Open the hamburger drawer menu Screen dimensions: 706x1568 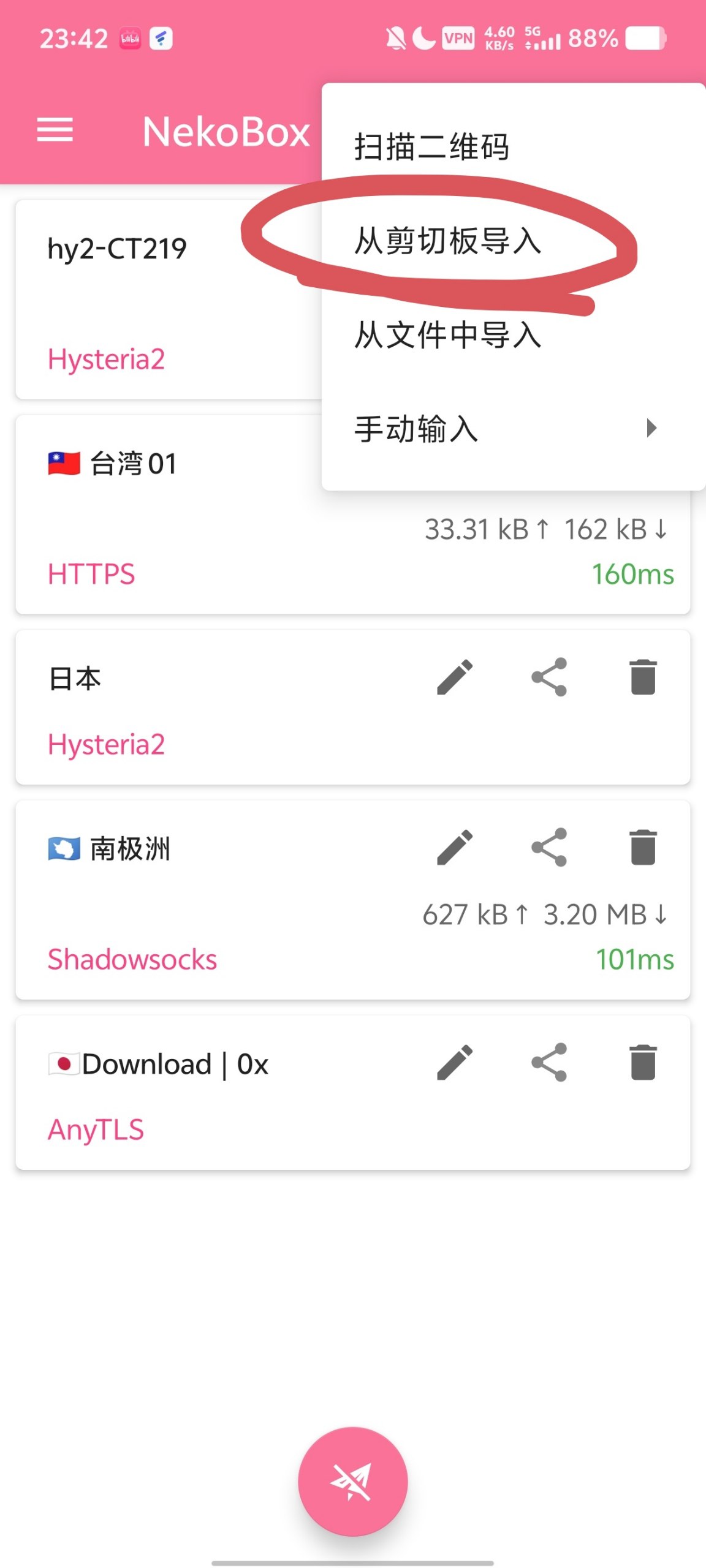55,130
